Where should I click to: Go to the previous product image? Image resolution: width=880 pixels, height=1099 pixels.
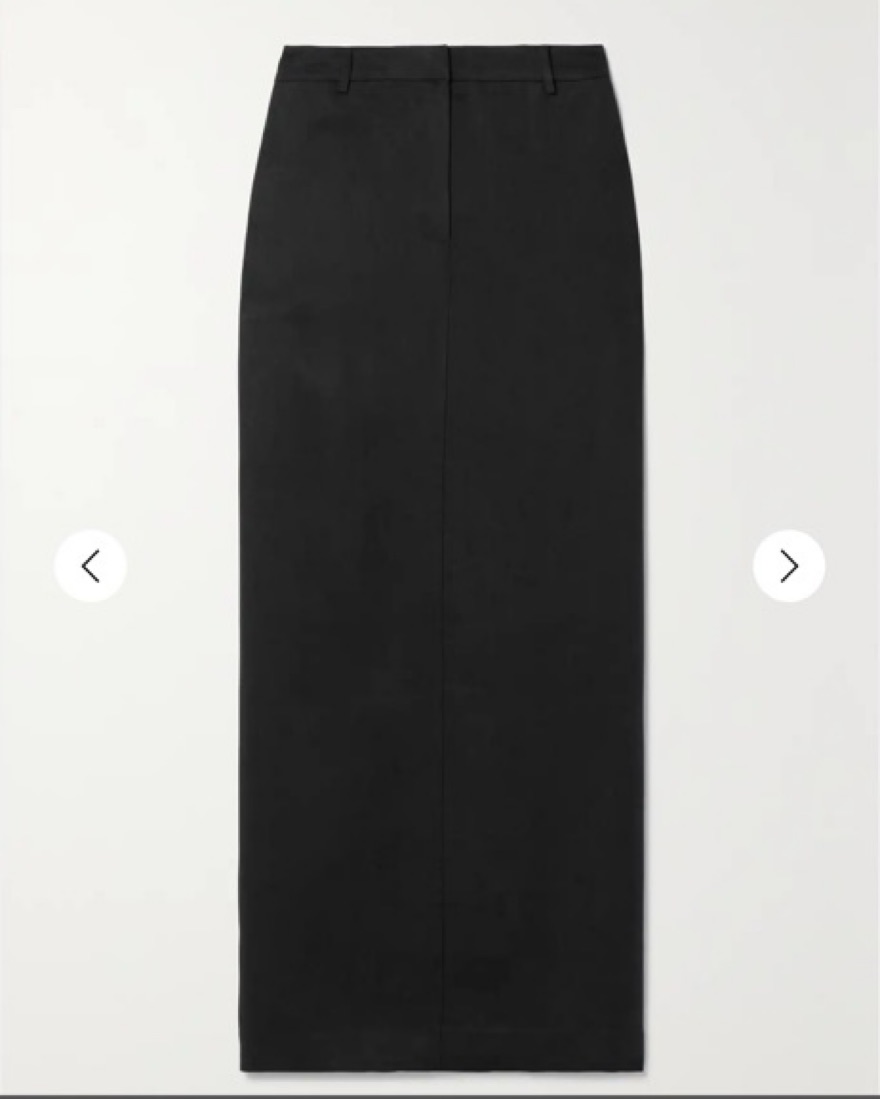[90, 566]
